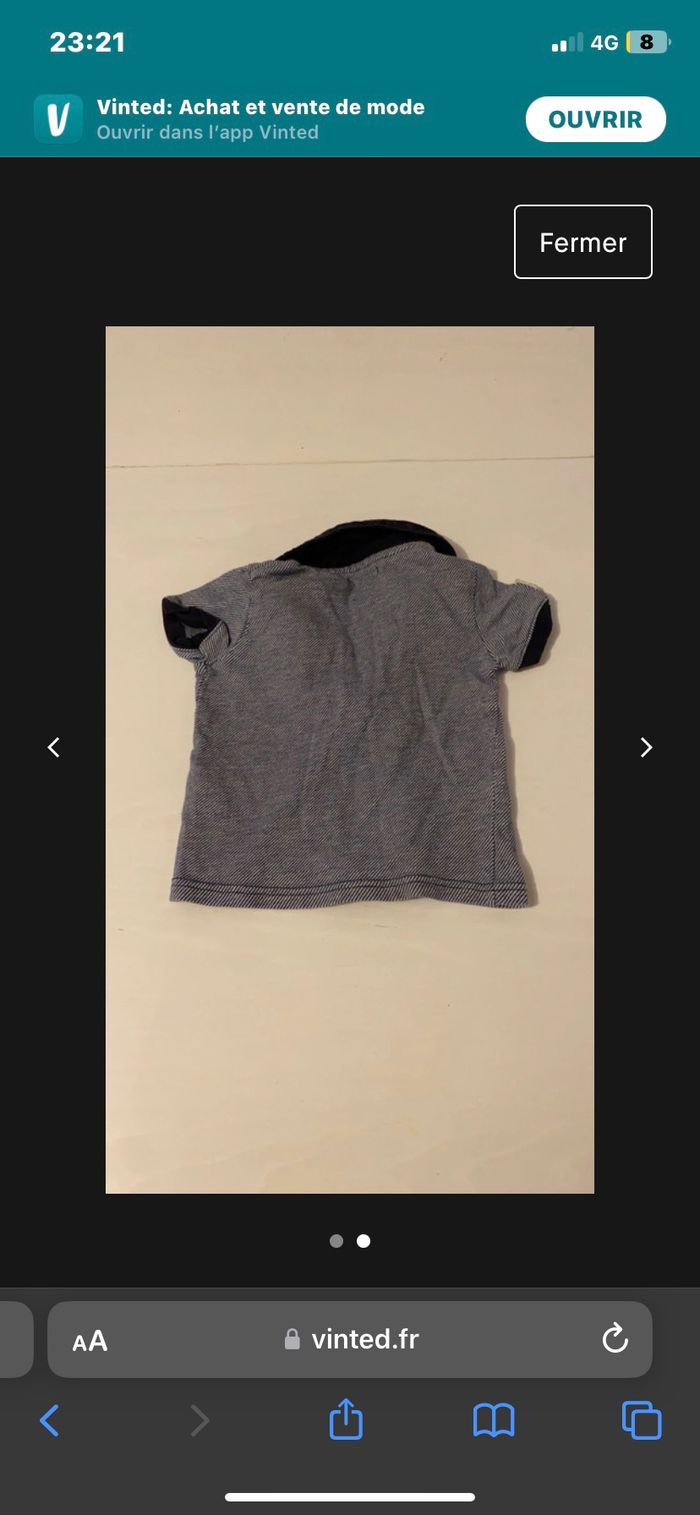700x1515 pixels.
Task: Show the next photo arrow
Action: (646, 747)
